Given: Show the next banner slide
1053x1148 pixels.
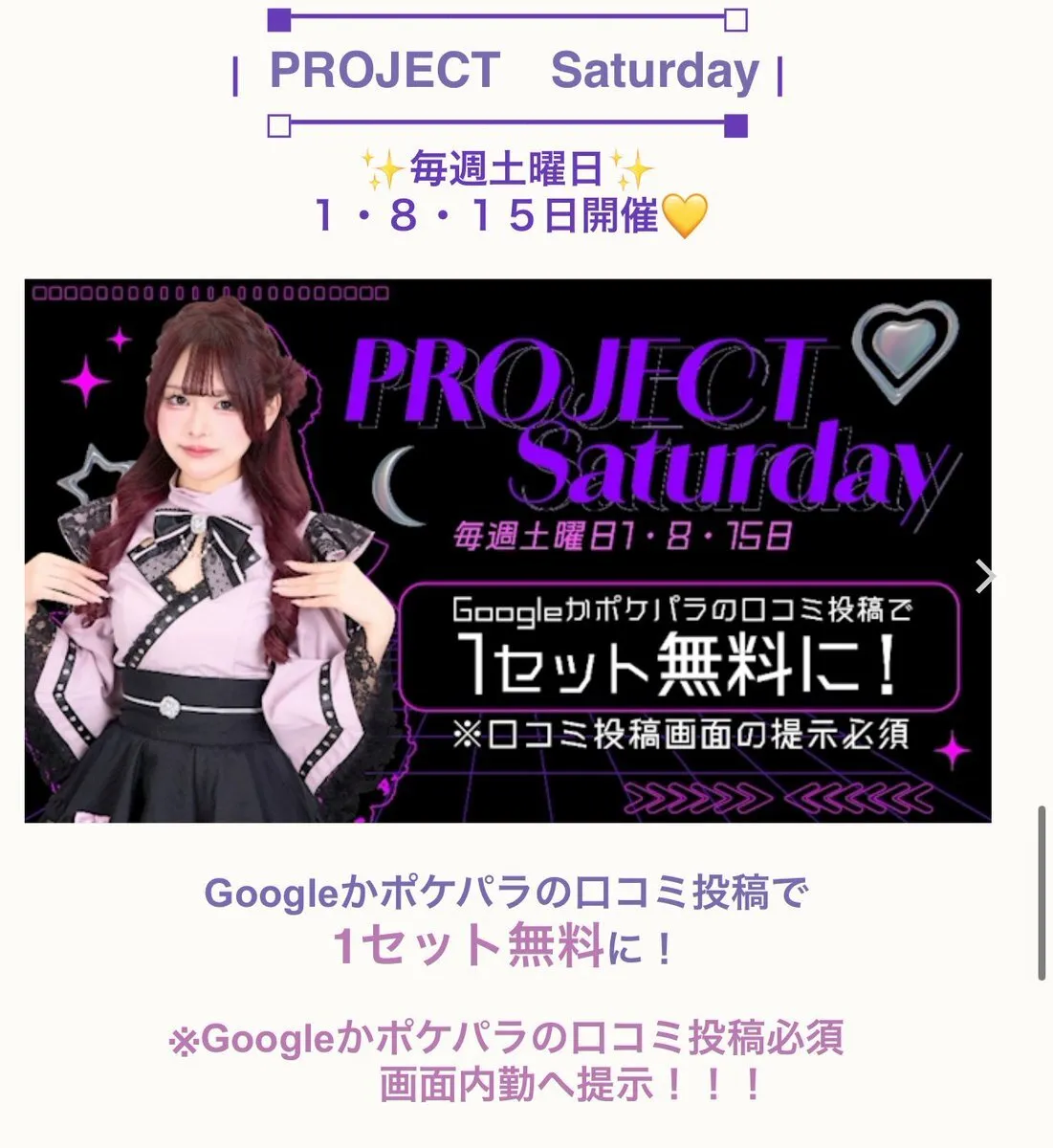Looking at the screenshot, I should tap(984, 577).
